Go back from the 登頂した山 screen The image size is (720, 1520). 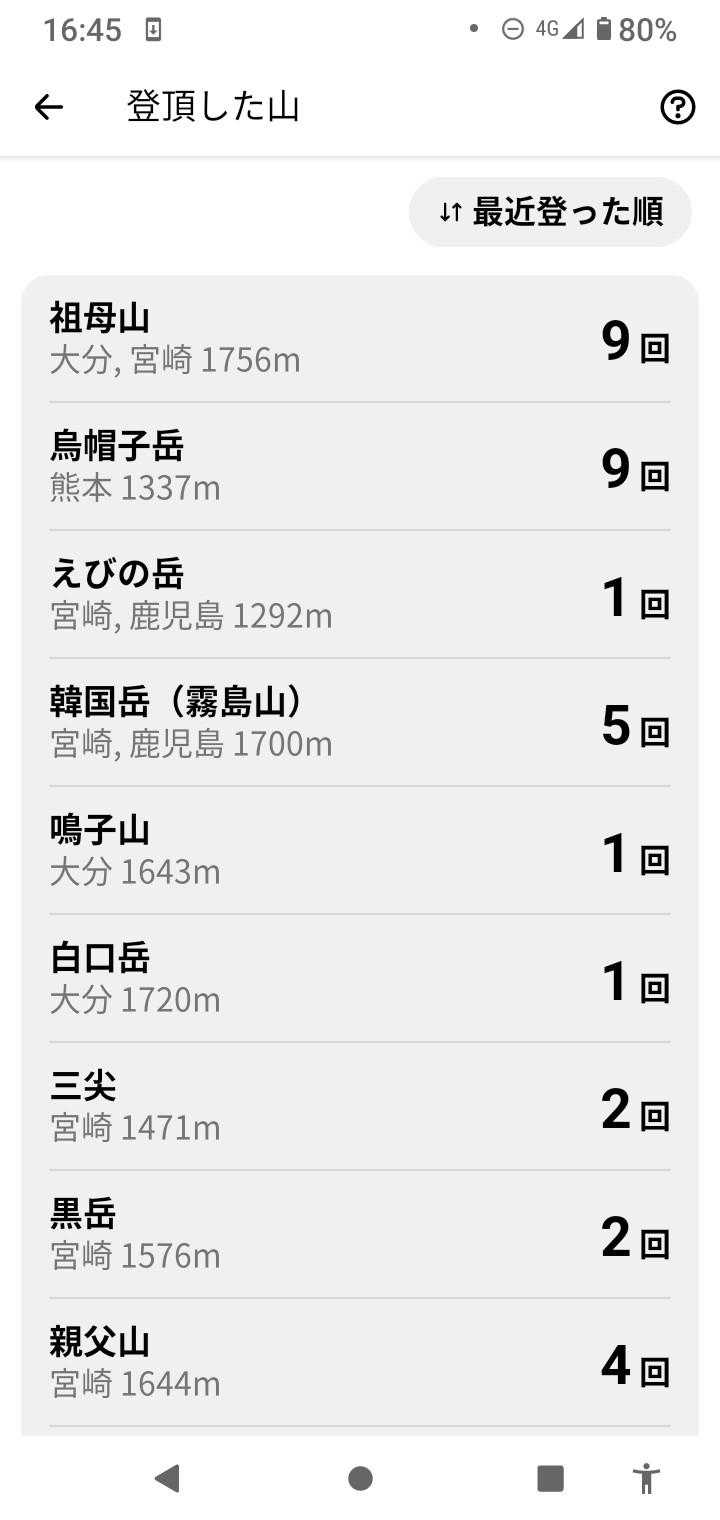48,107
